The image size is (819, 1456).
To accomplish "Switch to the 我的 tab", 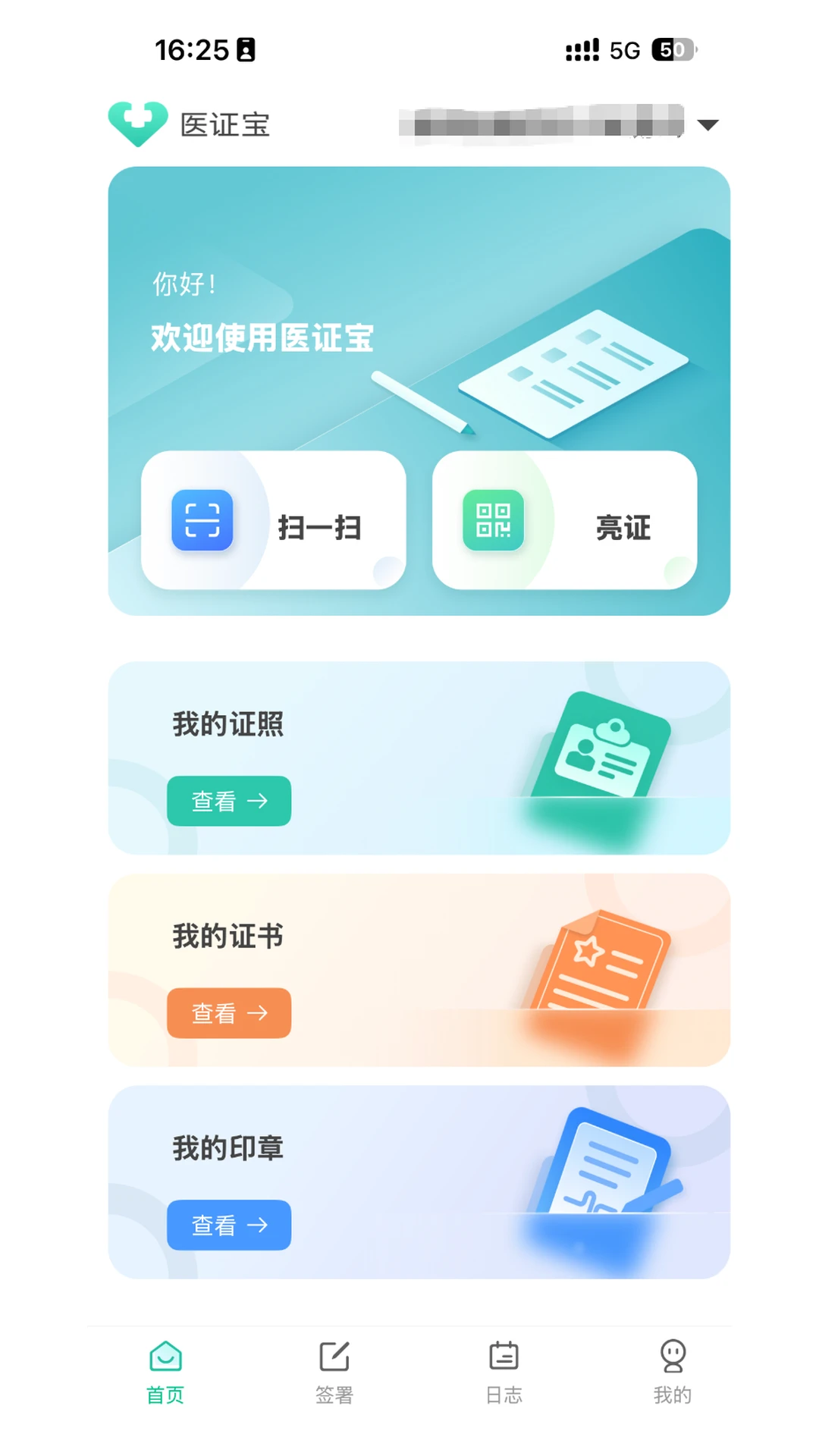I will (673, 1373).
